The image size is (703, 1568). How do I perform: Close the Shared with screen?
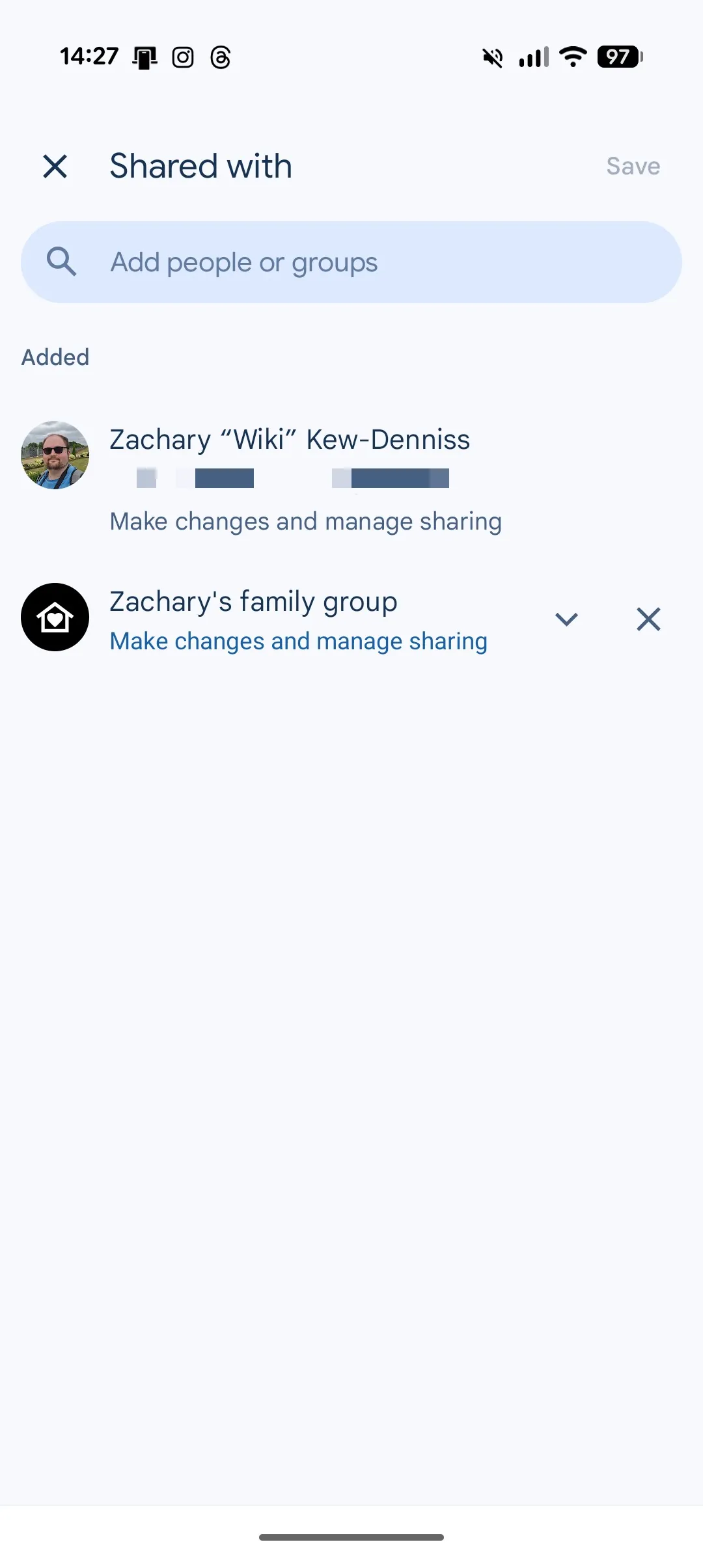55,167
